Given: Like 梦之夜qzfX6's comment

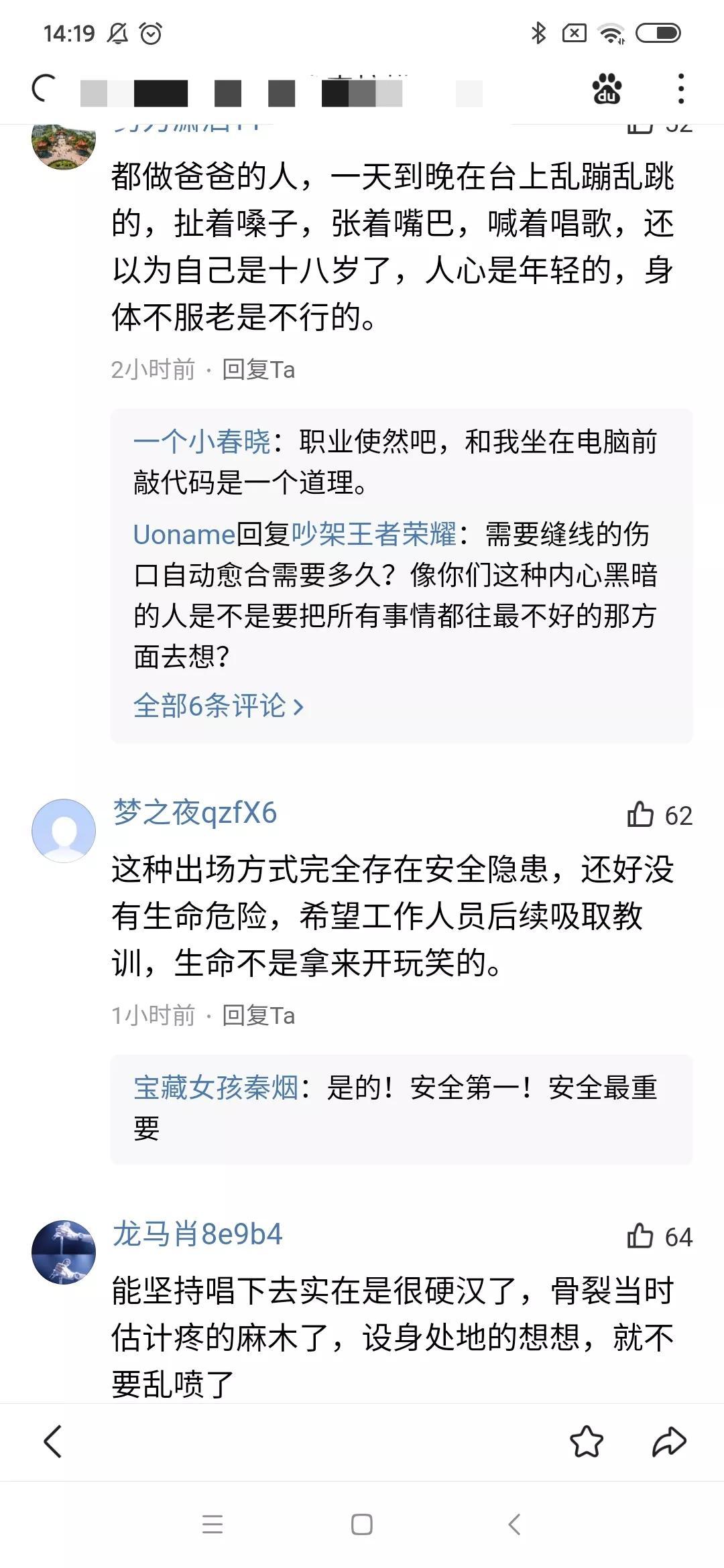Looking at the screenshot, I should [660, 815].
